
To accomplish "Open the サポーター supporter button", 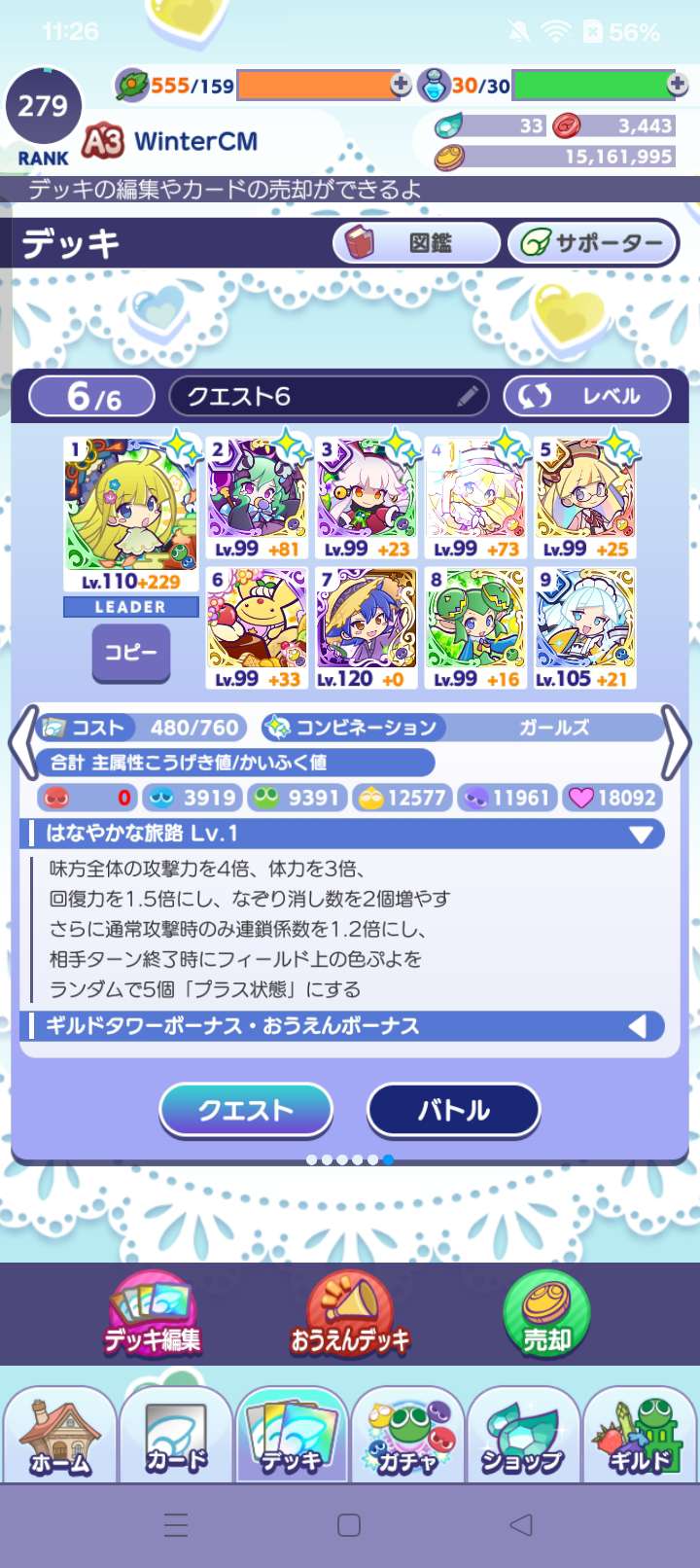I will 592,243.
